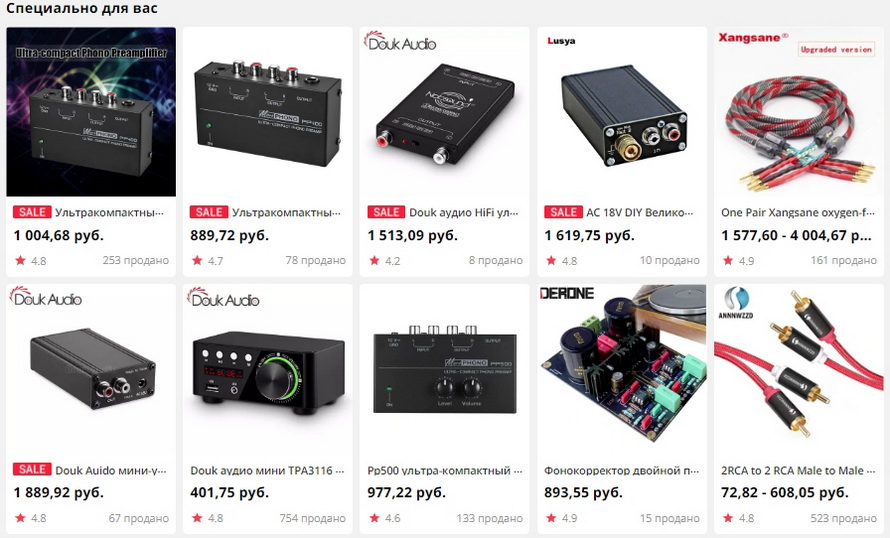
Task: Open the preamp card priced 889,72 руб.
Action: click(x=267, y=112)
